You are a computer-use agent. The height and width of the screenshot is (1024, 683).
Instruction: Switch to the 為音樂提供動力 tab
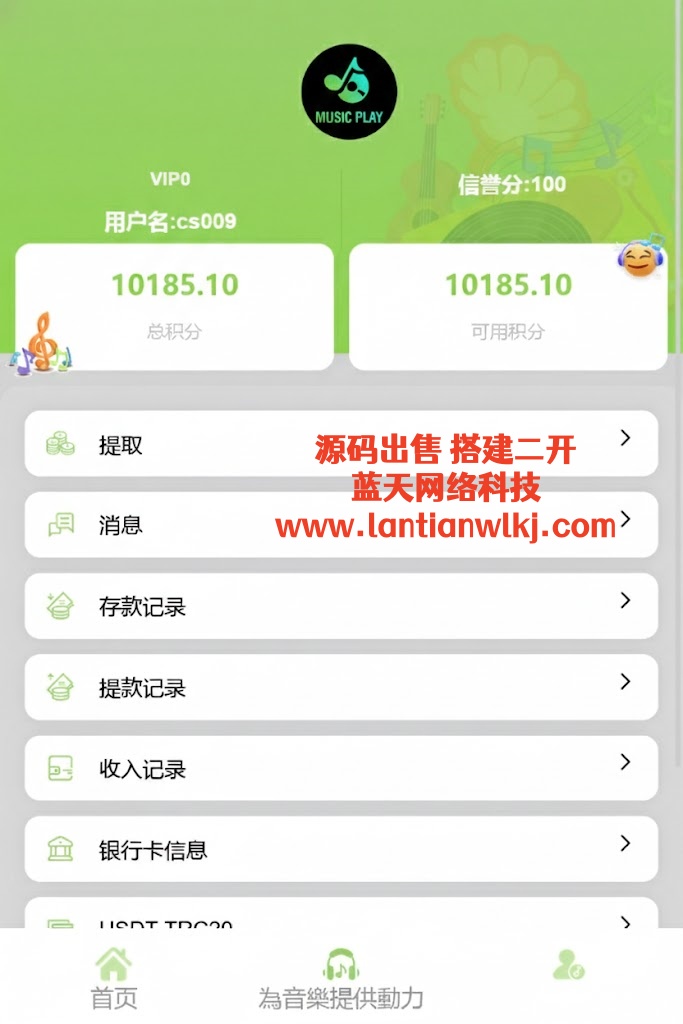pos(341,979)
